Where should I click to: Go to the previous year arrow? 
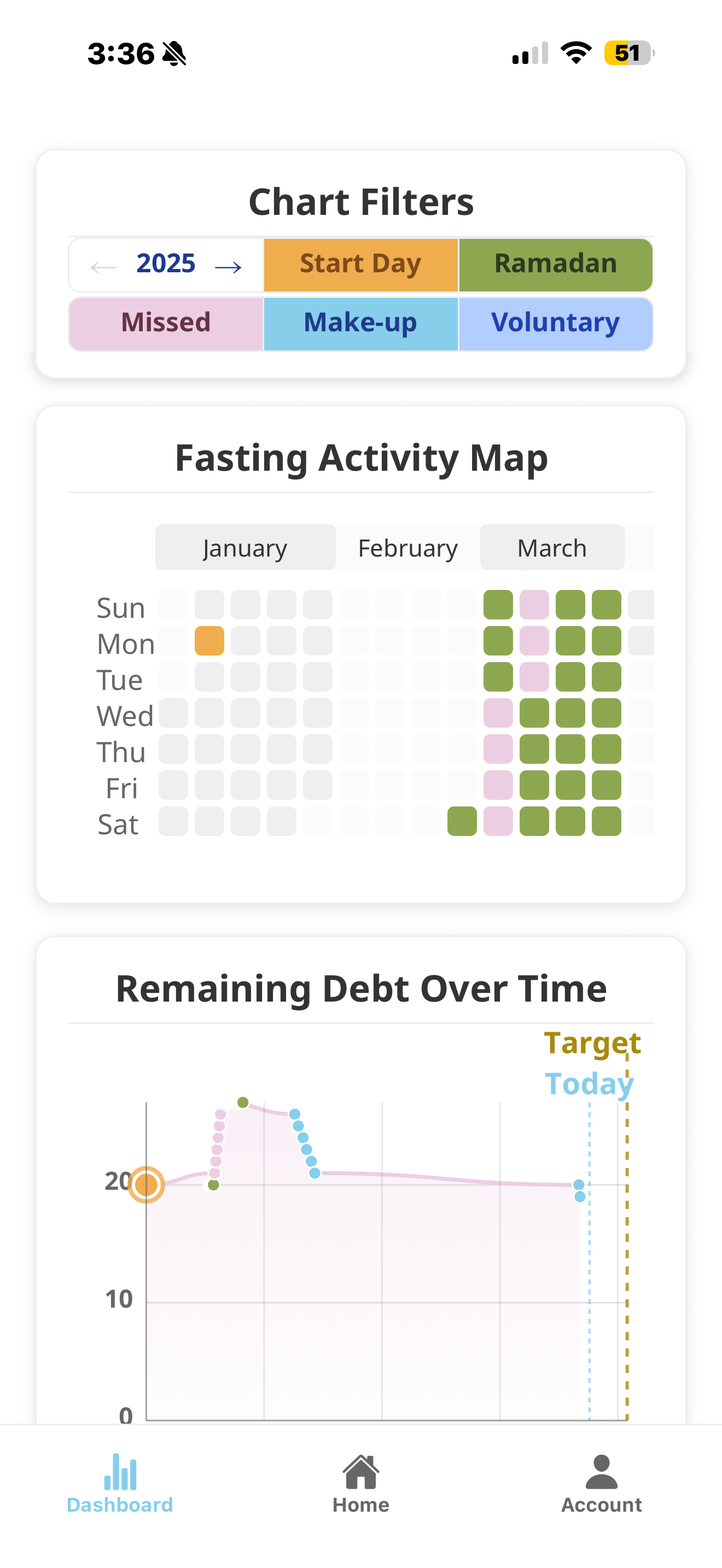103,267
